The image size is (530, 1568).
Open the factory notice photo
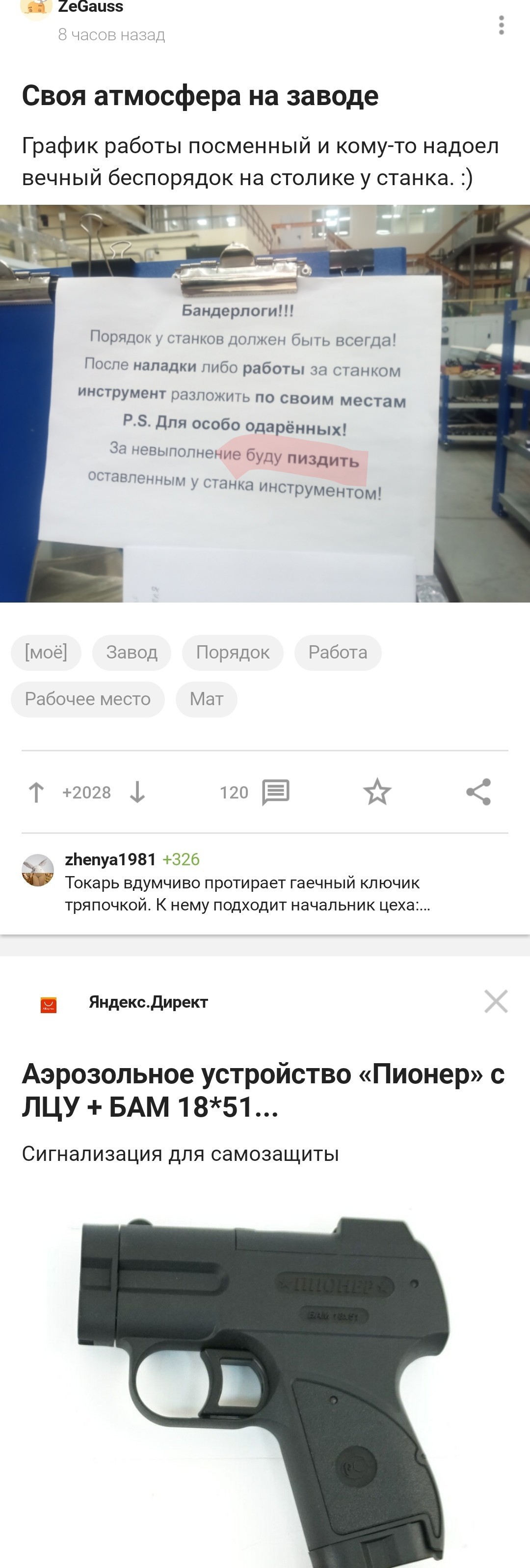pos(265,403)
